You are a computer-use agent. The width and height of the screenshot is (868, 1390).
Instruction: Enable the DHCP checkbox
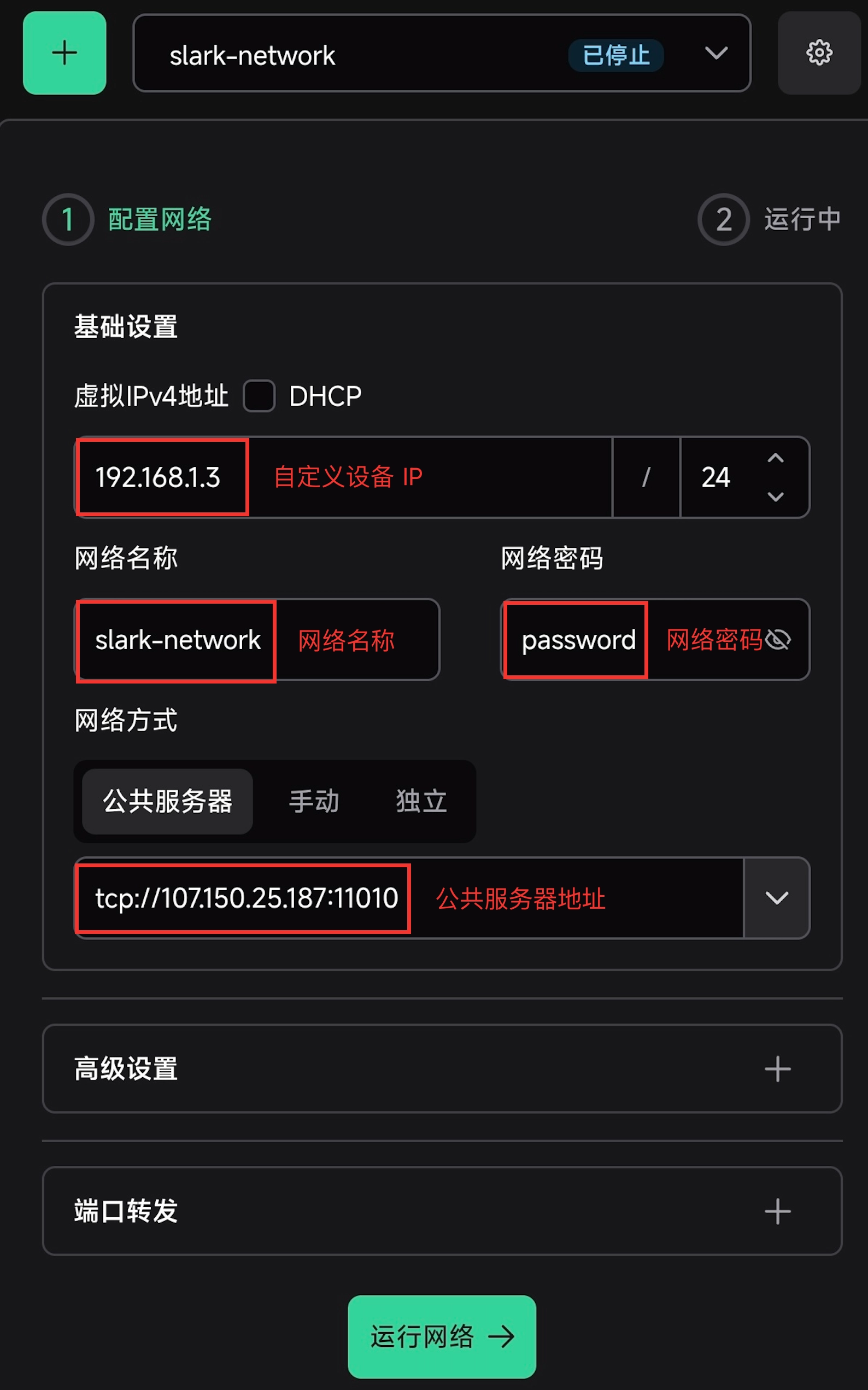point(259,396)
